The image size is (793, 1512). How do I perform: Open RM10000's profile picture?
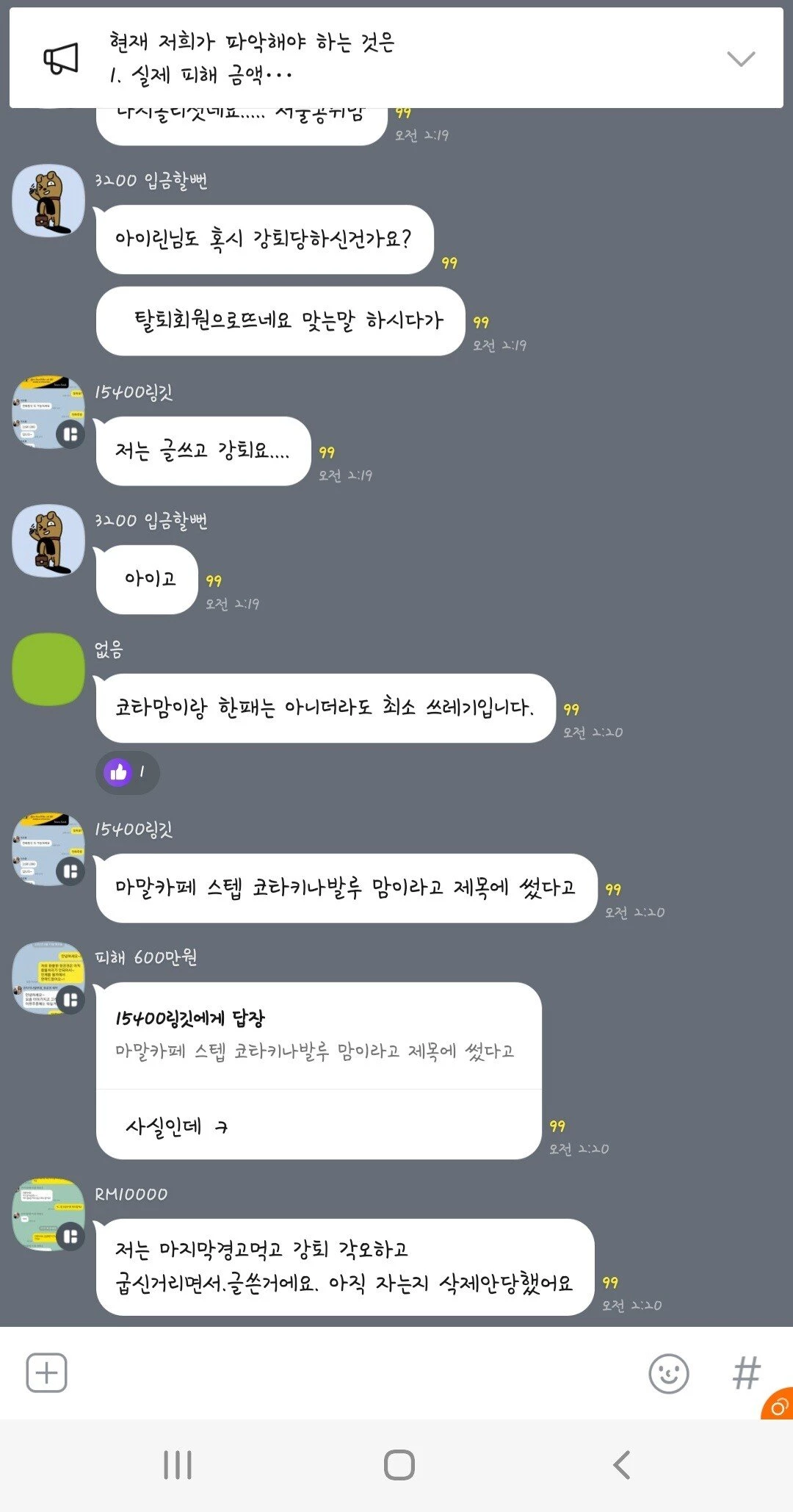point(48,1214)
